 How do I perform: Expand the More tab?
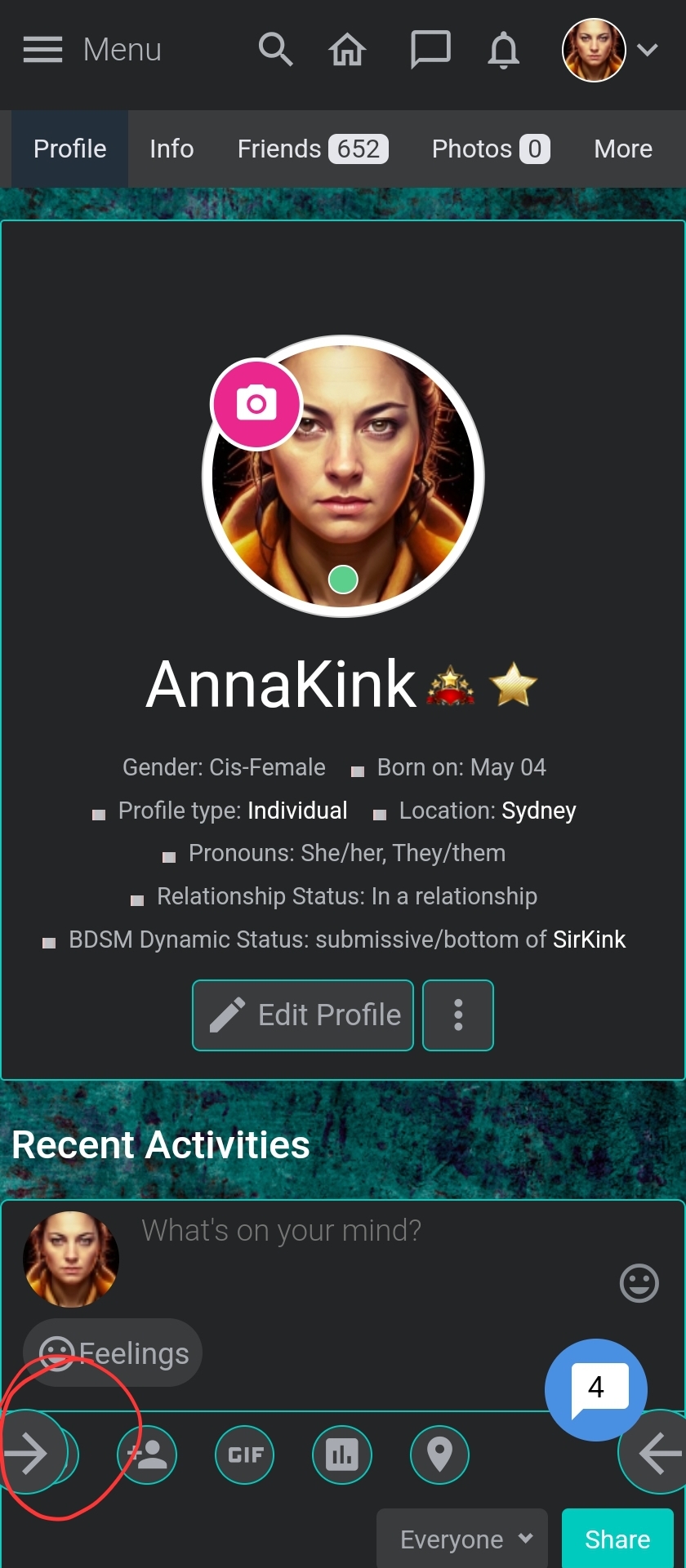[x=623, y=149]
